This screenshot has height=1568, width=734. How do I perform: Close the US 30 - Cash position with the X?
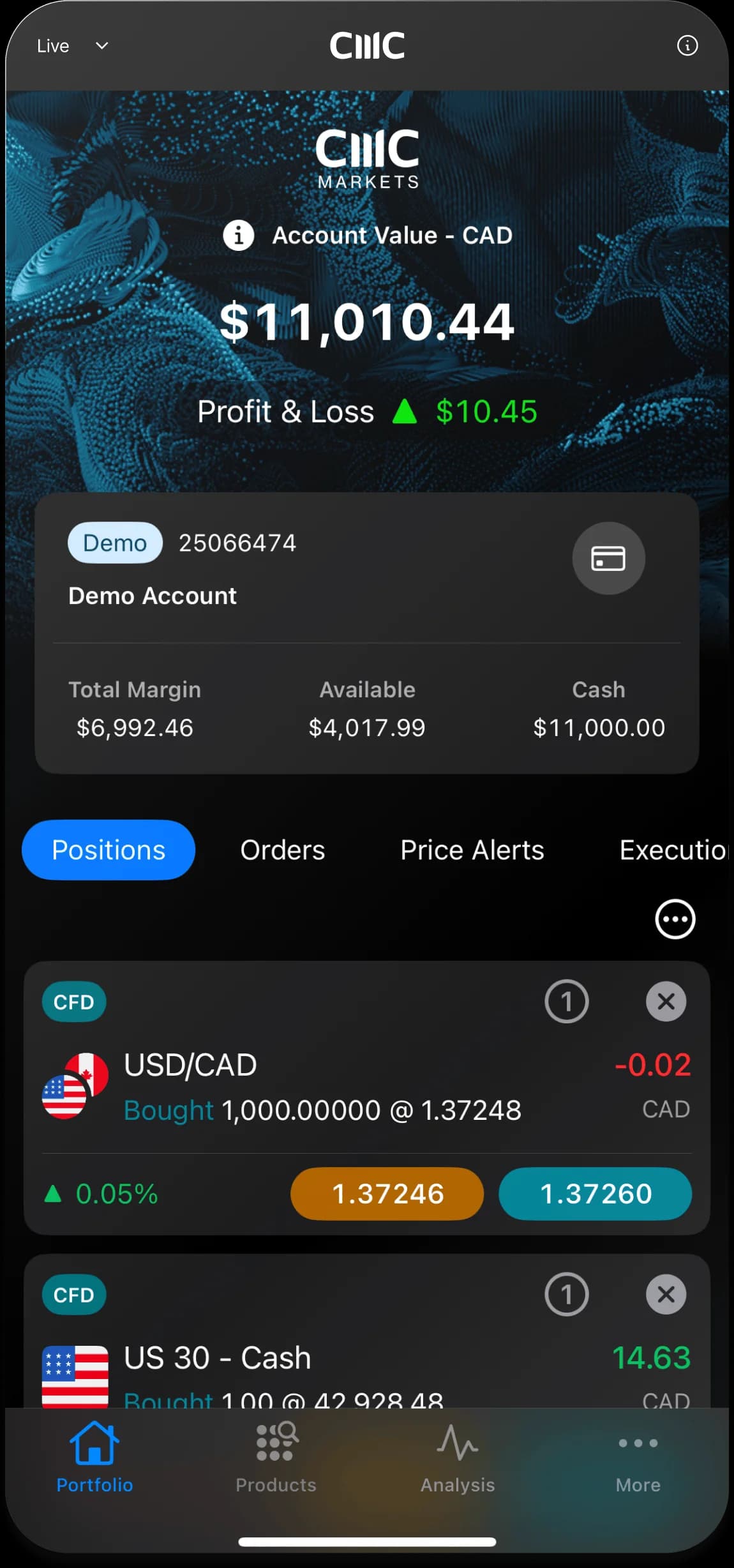click(666, 1294)
